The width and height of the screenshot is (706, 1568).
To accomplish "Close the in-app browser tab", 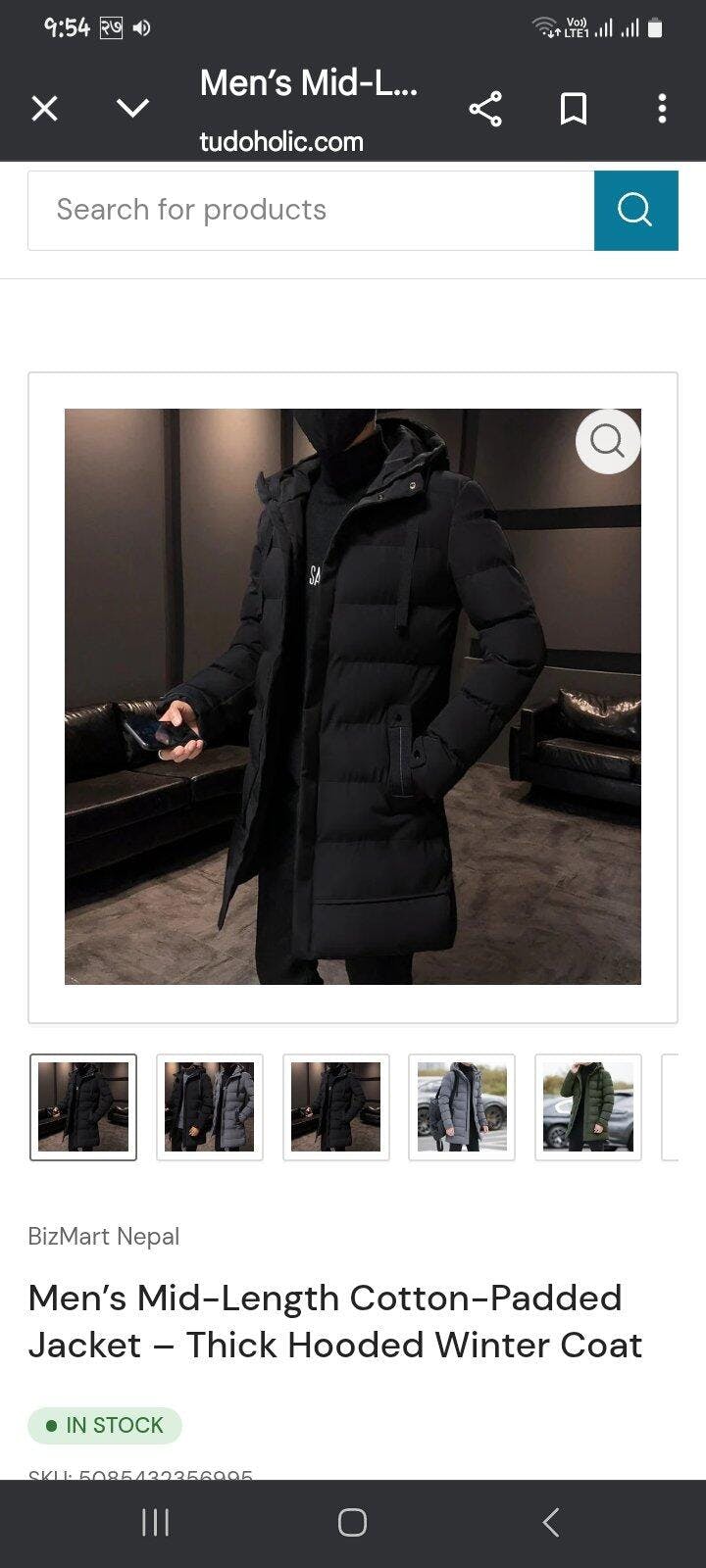I will tap(45, 109).
